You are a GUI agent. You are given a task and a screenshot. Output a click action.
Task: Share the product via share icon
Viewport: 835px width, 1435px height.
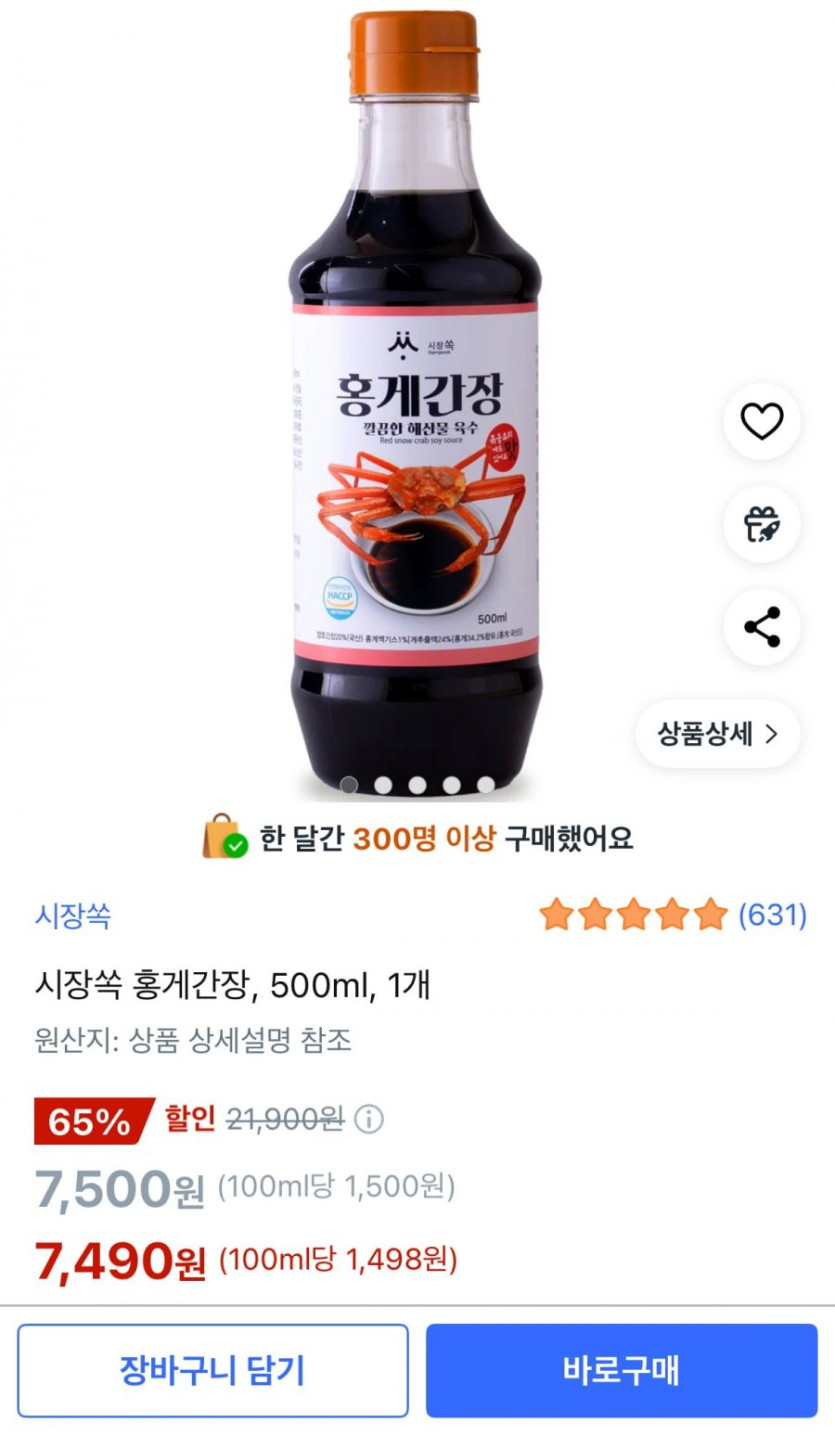point(764,628)
